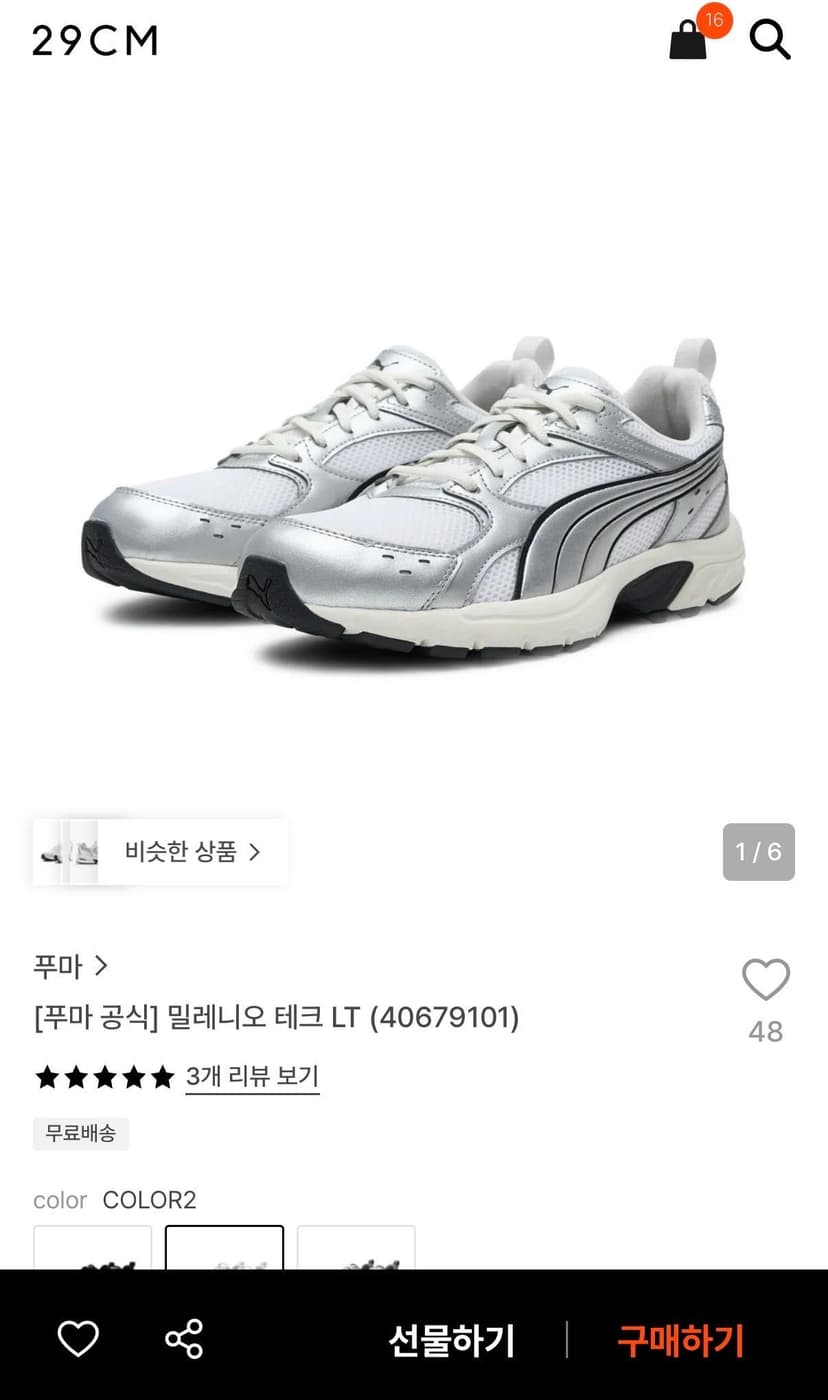Like the product with the heart showing 48
The width and height of the screenshot is (828, 1400).
pyautogui.click(x=766, y=980)
